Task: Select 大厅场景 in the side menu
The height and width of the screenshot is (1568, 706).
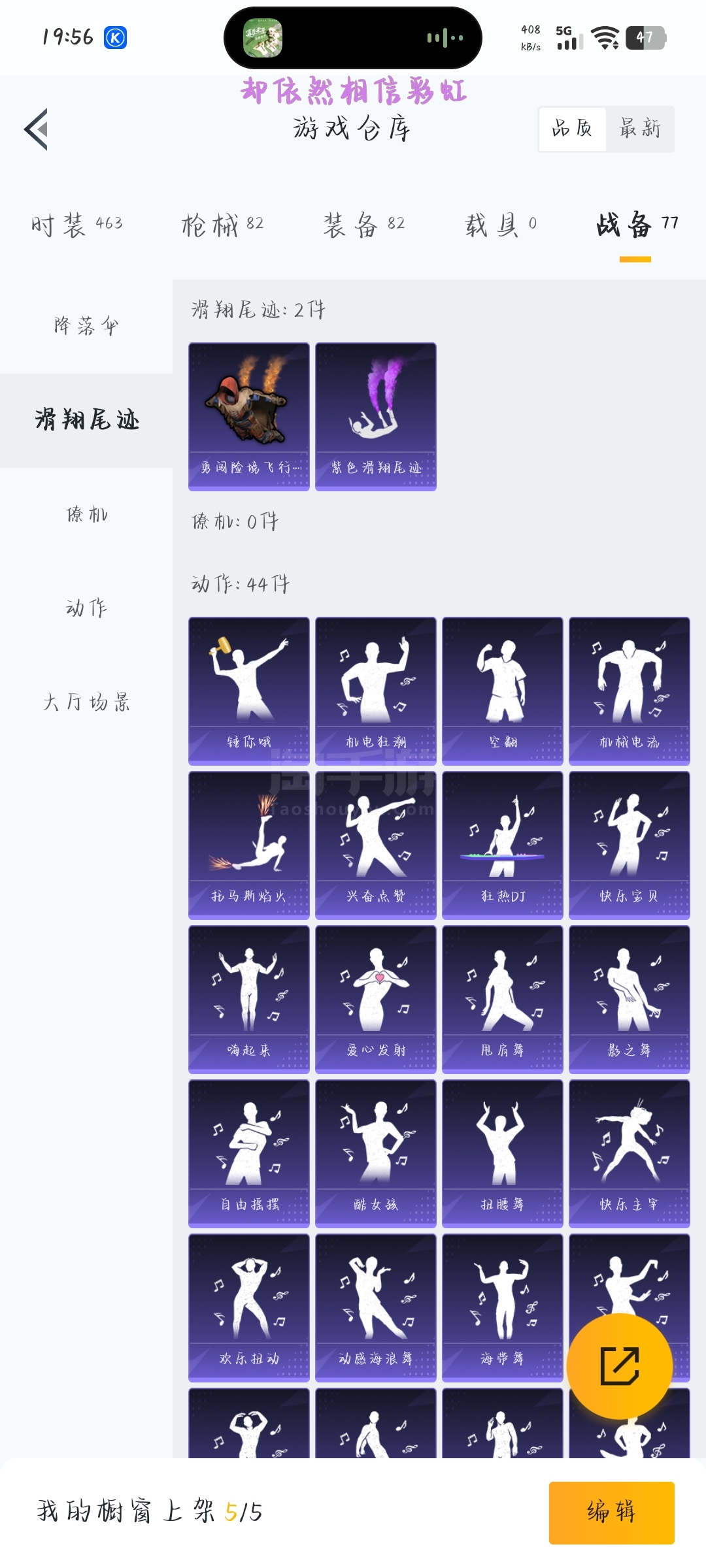Action: pyautogui.click(x=86, y=702)
